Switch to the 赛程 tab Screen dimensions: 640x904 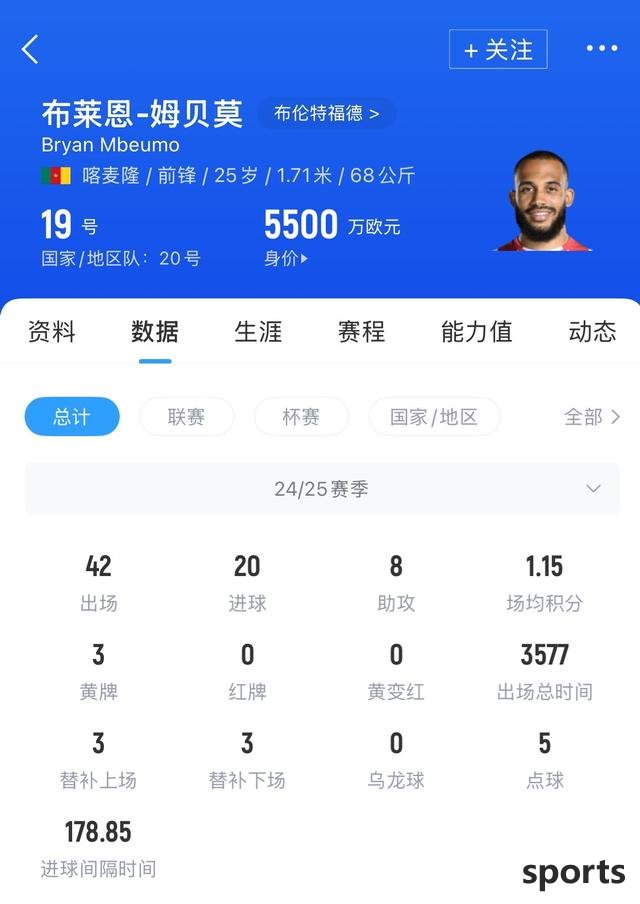pos(361,332)
